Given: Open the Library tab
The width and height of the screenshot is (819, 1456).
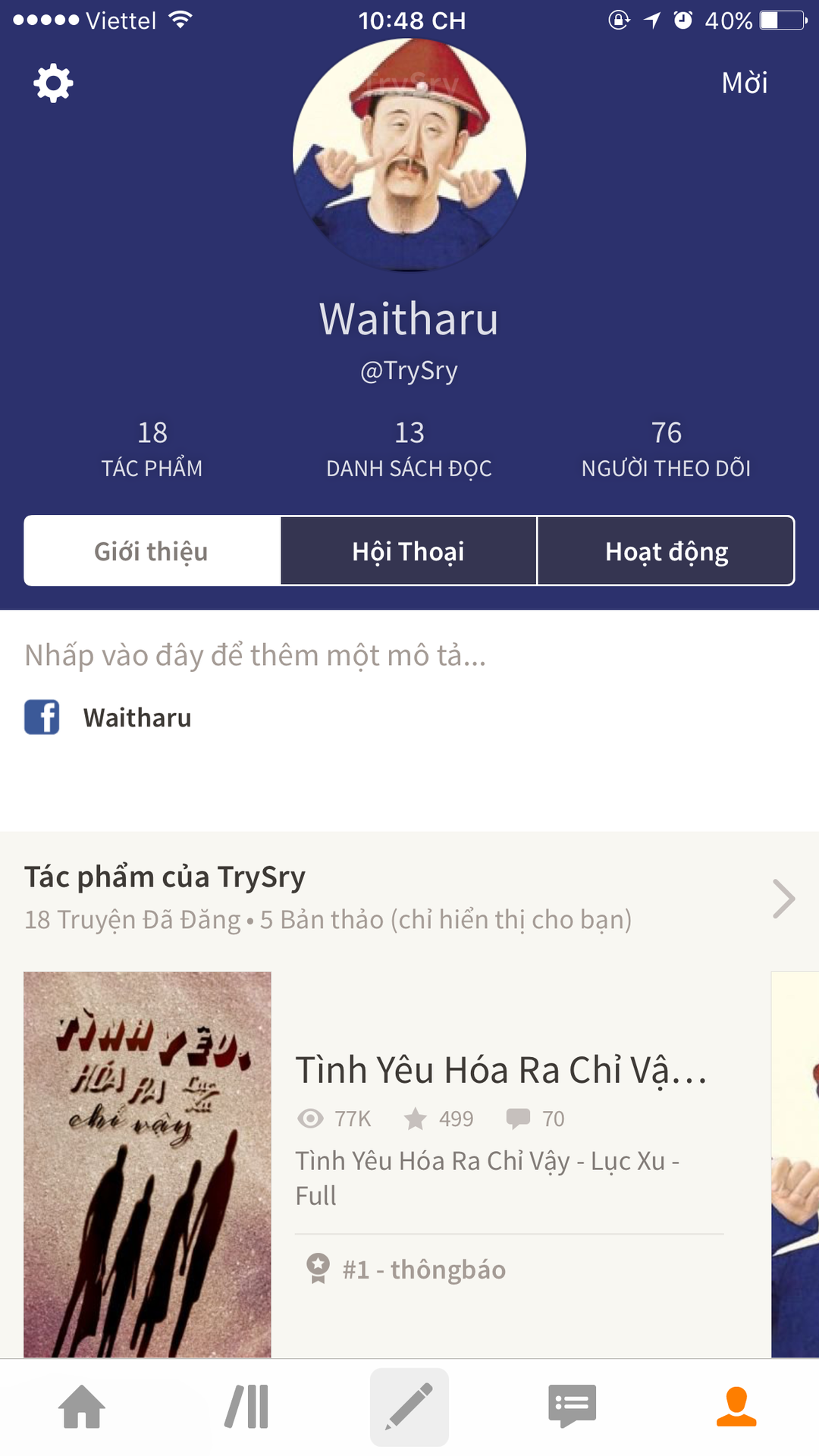Looking at the screenshot, I should (x=246, y=1407).
